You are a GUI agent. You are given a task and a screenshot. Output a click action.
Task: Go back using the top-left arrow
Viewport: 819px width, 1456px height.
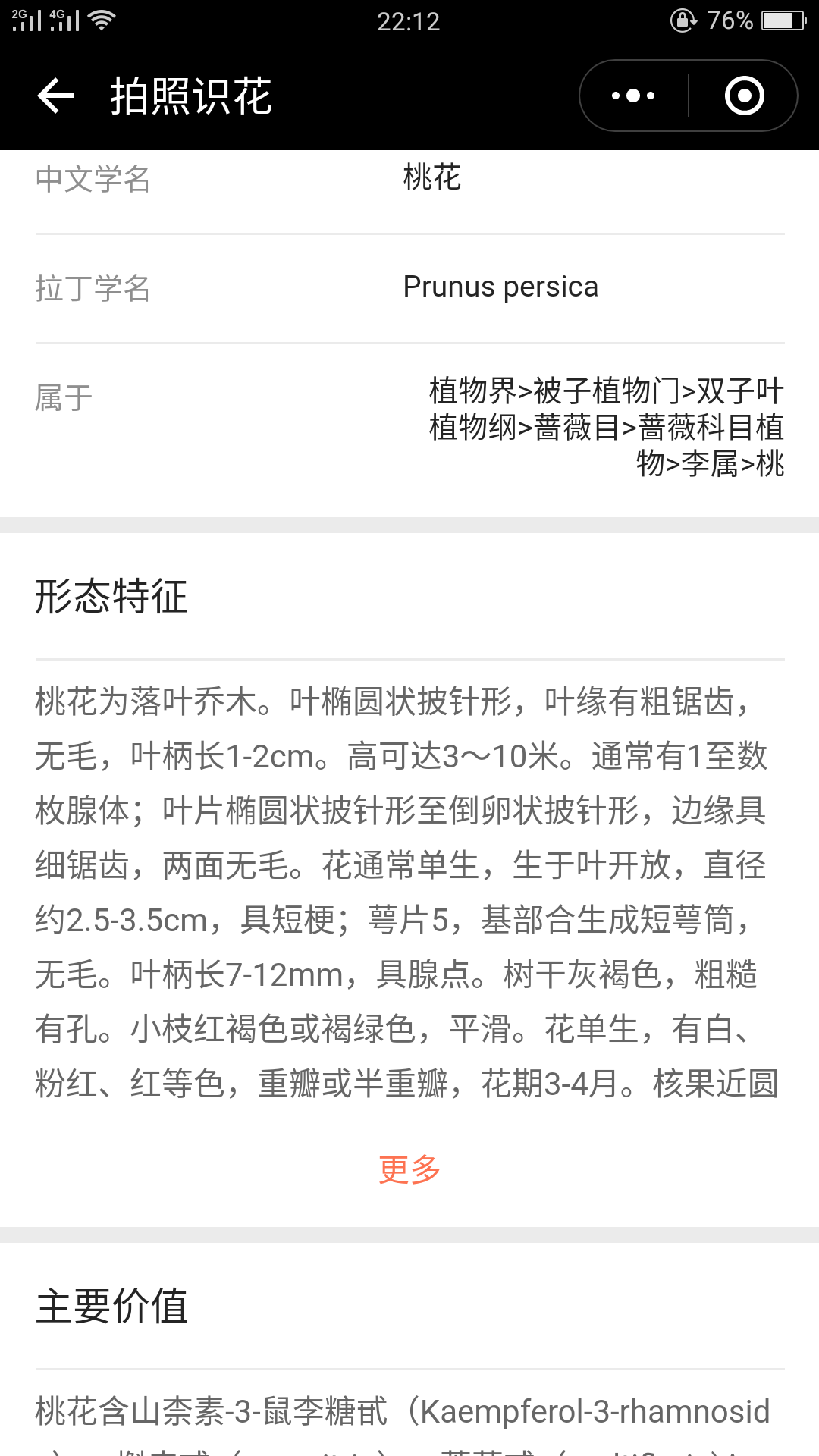55,96
